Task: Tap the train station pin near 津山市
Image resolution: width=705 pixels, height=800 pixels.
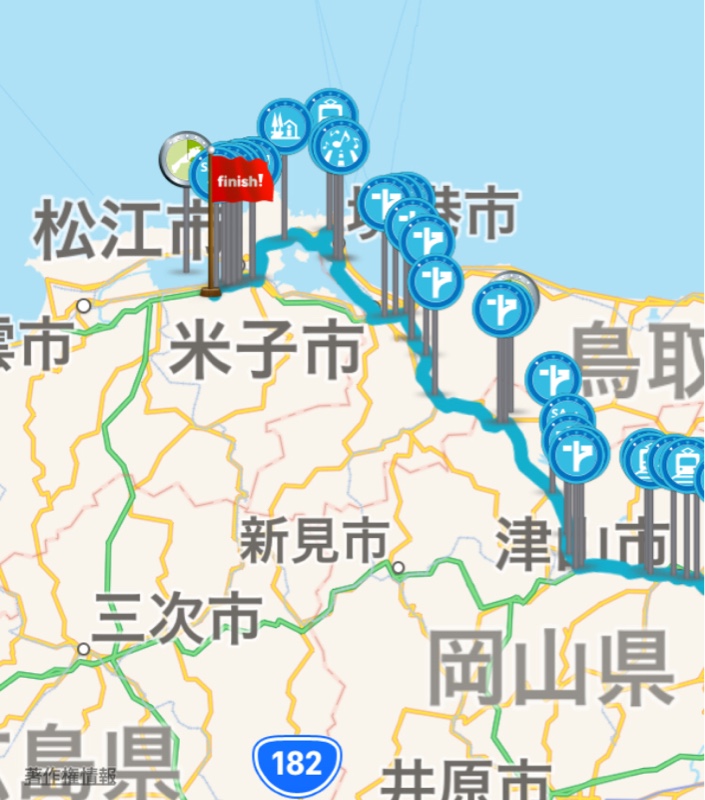Action: pos(686,463)
